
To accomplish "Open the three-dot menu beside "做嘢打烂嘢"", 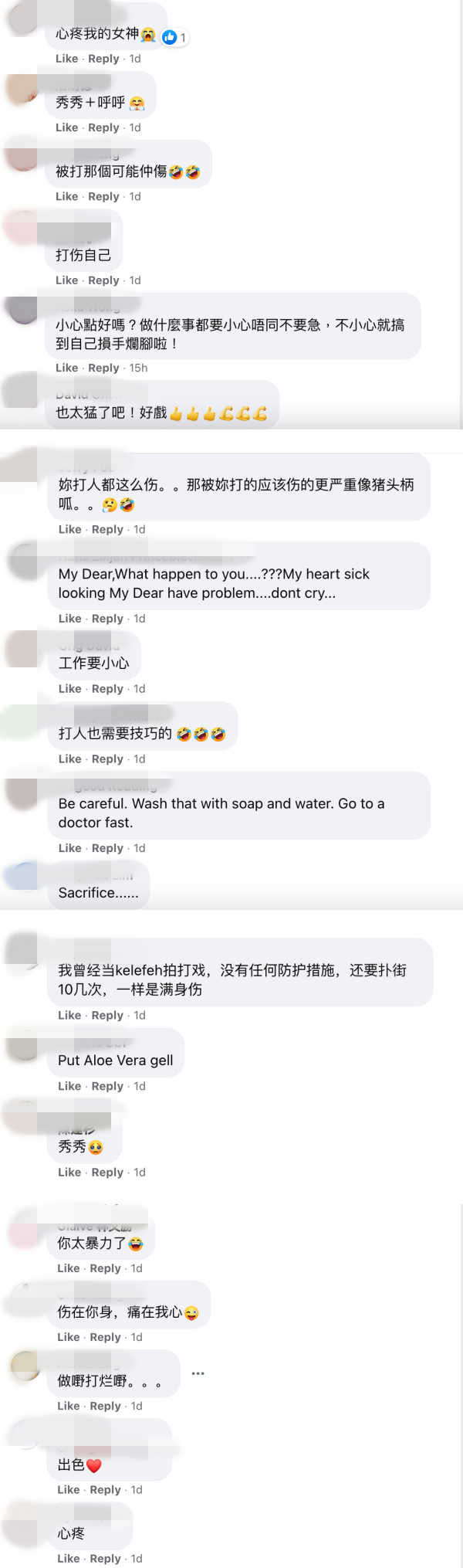I will pyautogui.click(x=198, y=1373).
